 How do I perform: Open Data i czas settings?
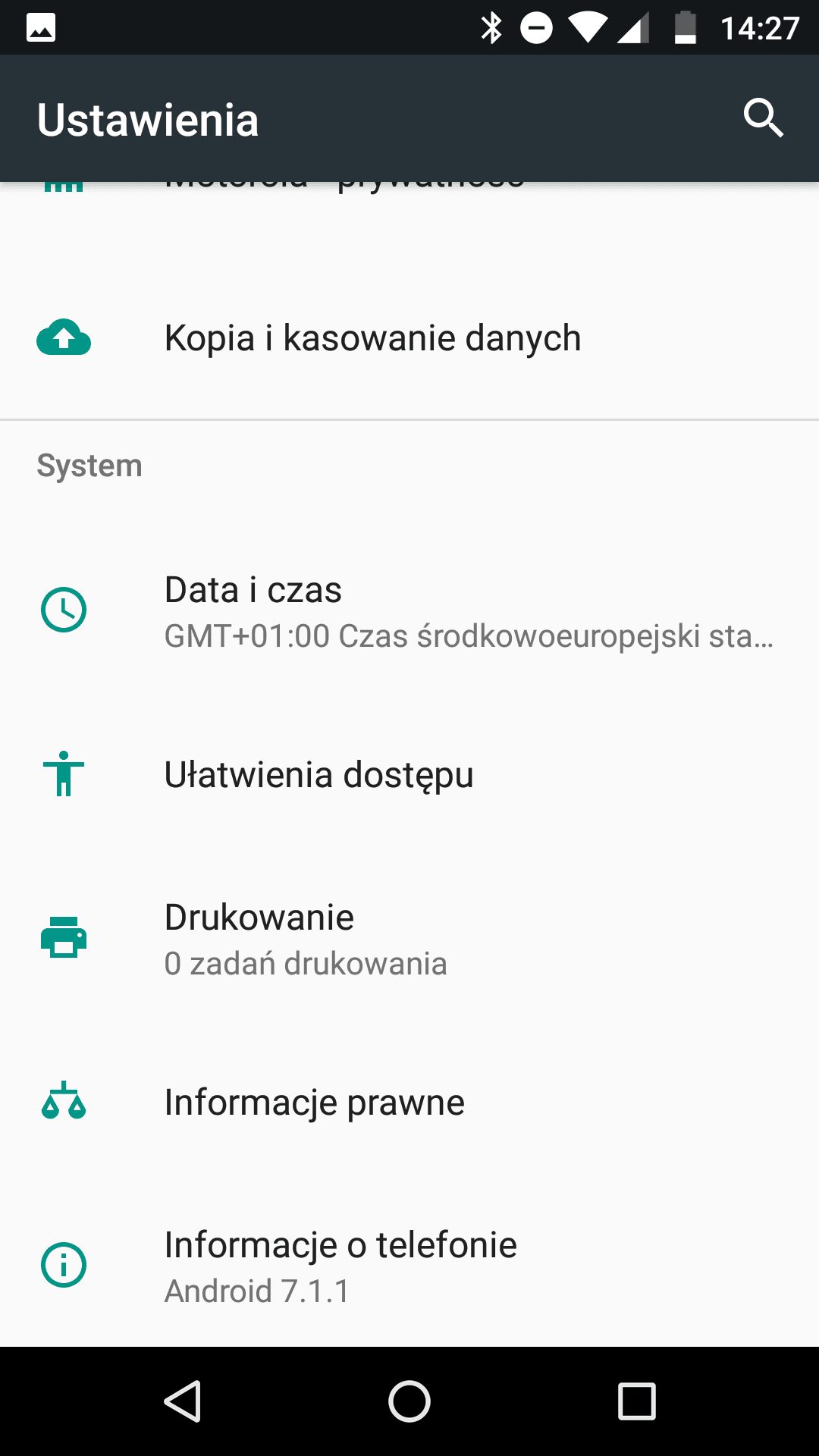tap(409, 611)
